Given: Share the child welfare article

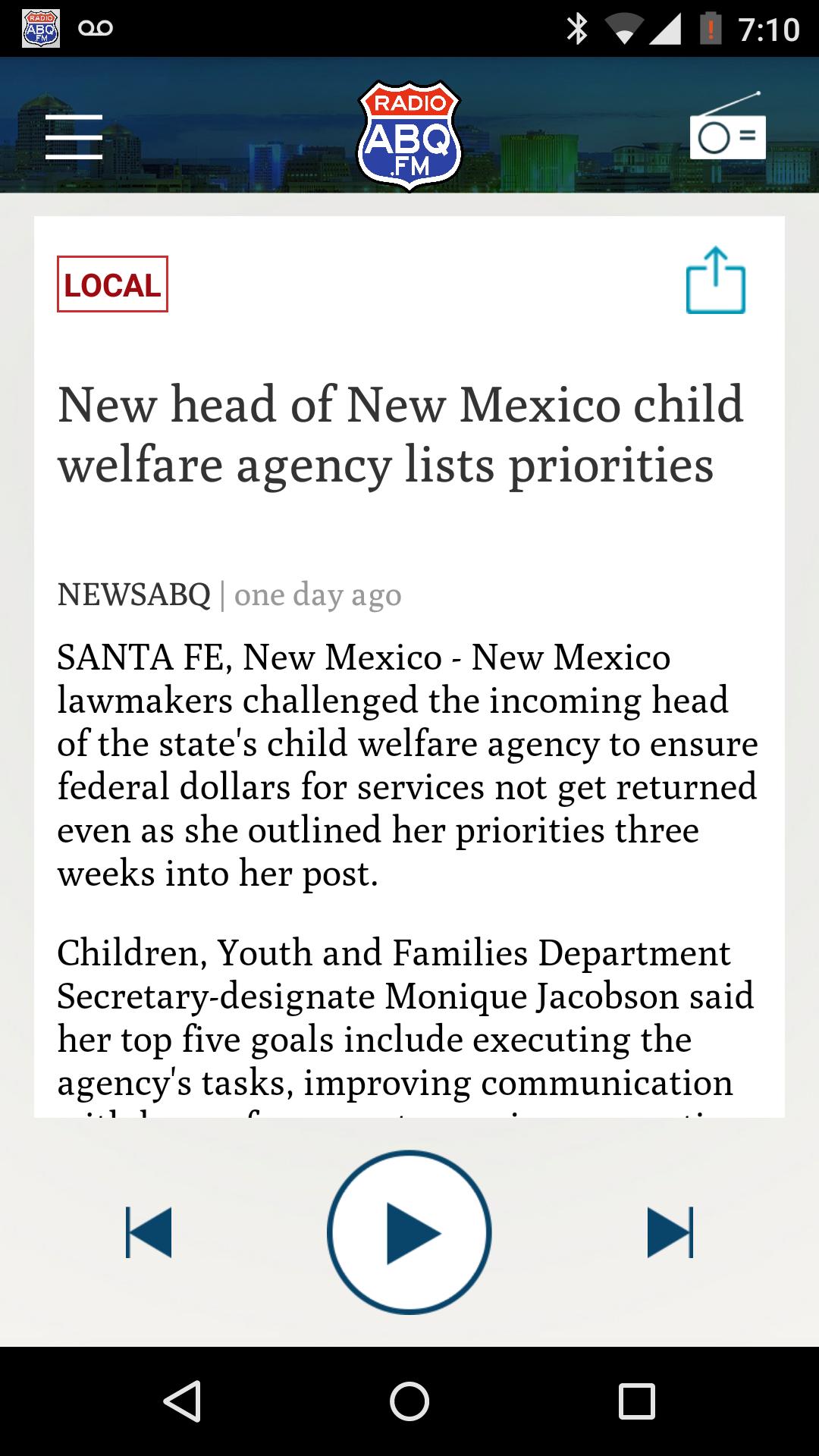Looking at the screenshot, I should 715,282.
